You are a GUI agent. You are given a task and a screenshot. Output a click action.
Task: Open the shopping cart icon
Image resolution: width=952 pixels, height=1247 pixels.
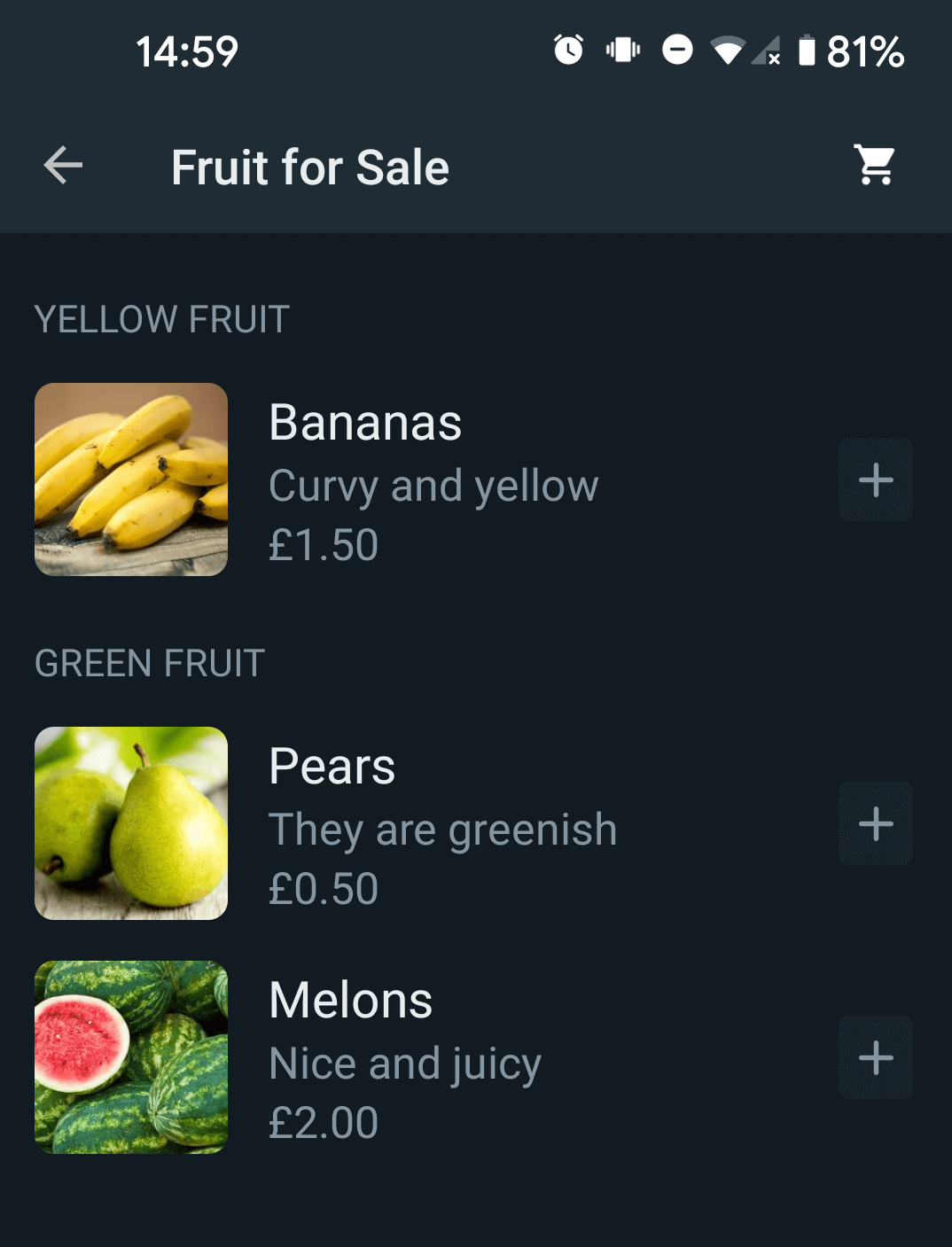873,165
